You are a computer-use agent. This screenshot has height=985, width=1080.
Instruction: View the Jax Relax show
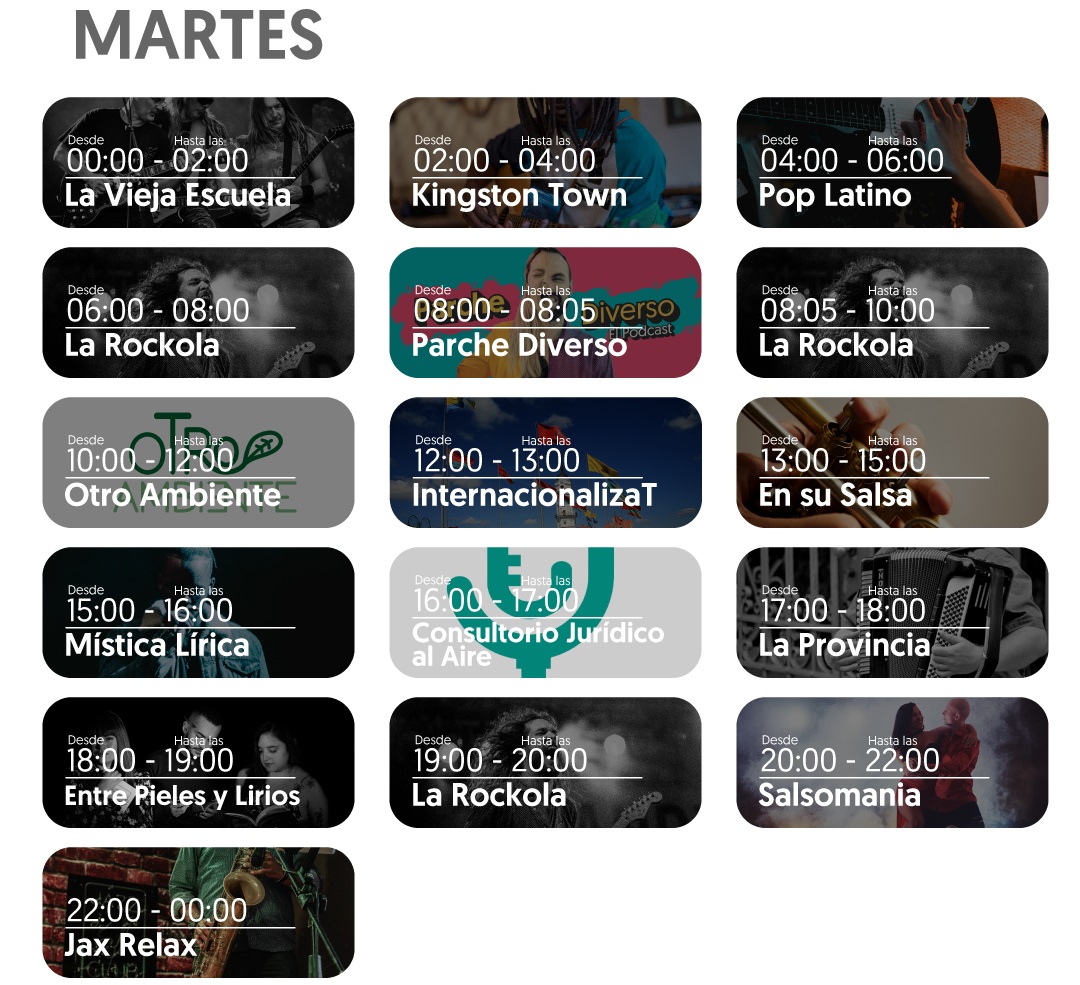(x=198, y=912)
